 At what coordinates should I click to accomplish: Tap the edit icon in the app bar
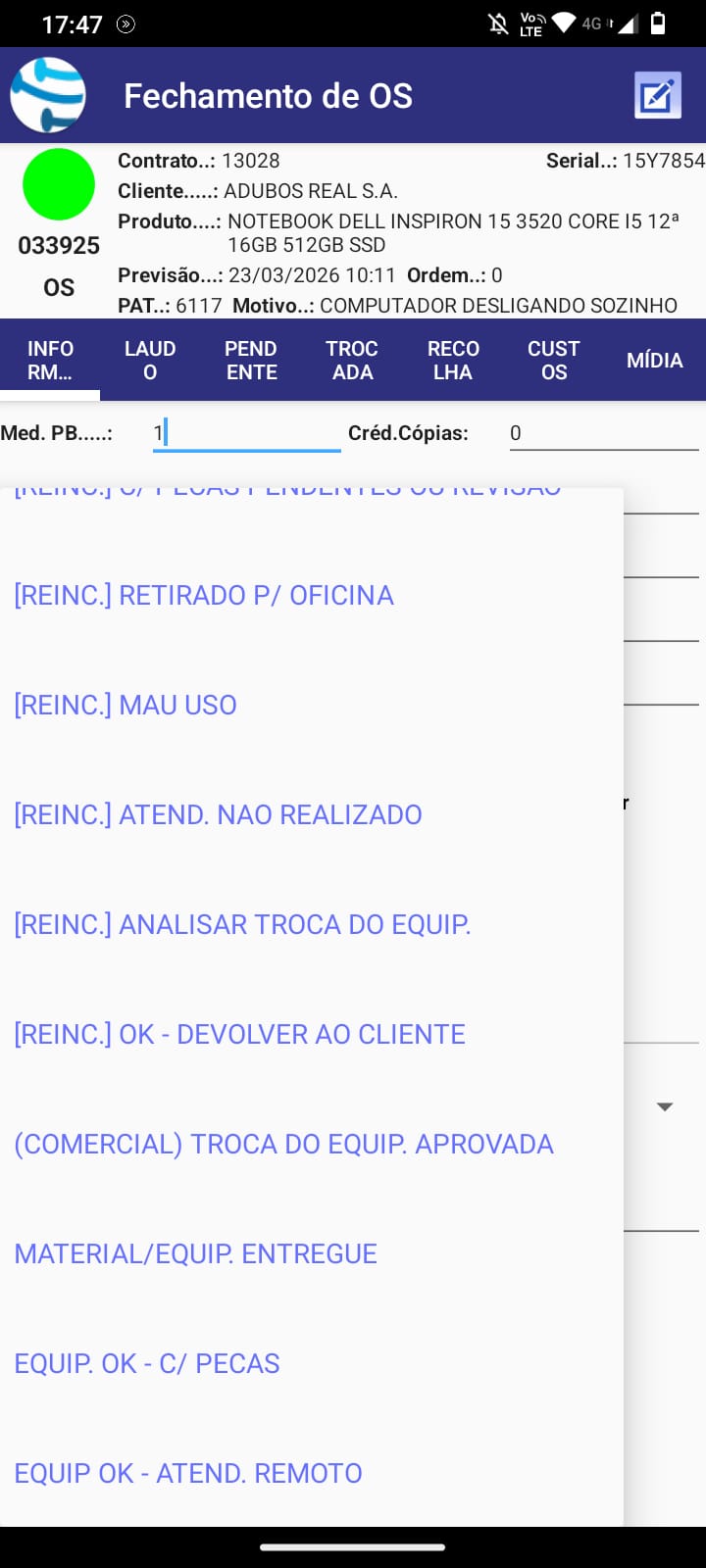[x=657, y=96]
